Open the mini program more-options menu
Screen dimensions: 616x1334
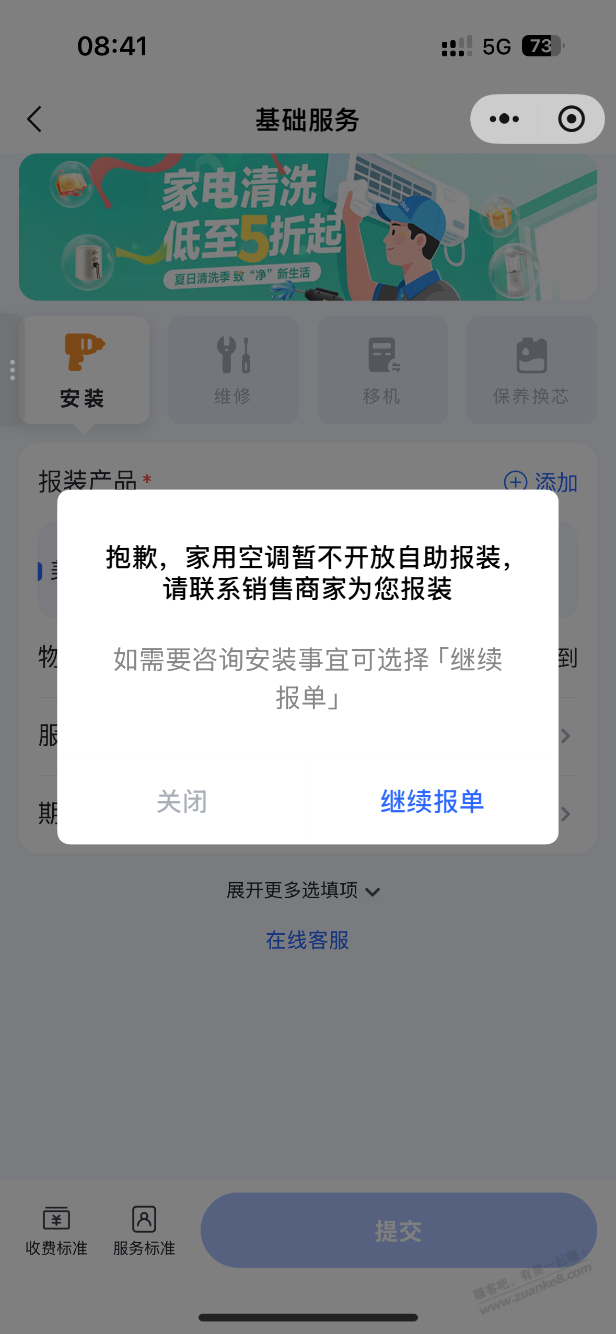click(x=504, y=120)
